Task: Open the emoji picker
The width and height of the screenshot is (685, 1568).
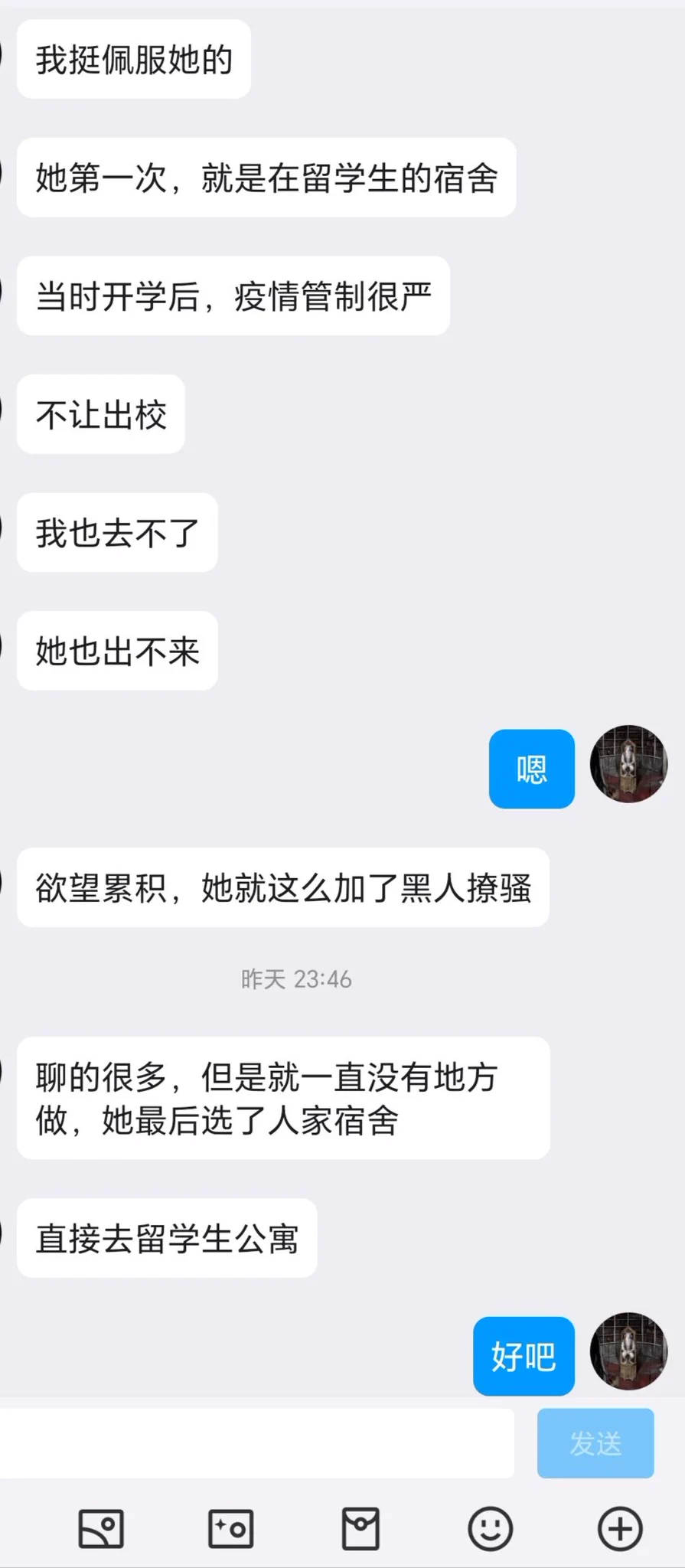Action: (490, 1529)
